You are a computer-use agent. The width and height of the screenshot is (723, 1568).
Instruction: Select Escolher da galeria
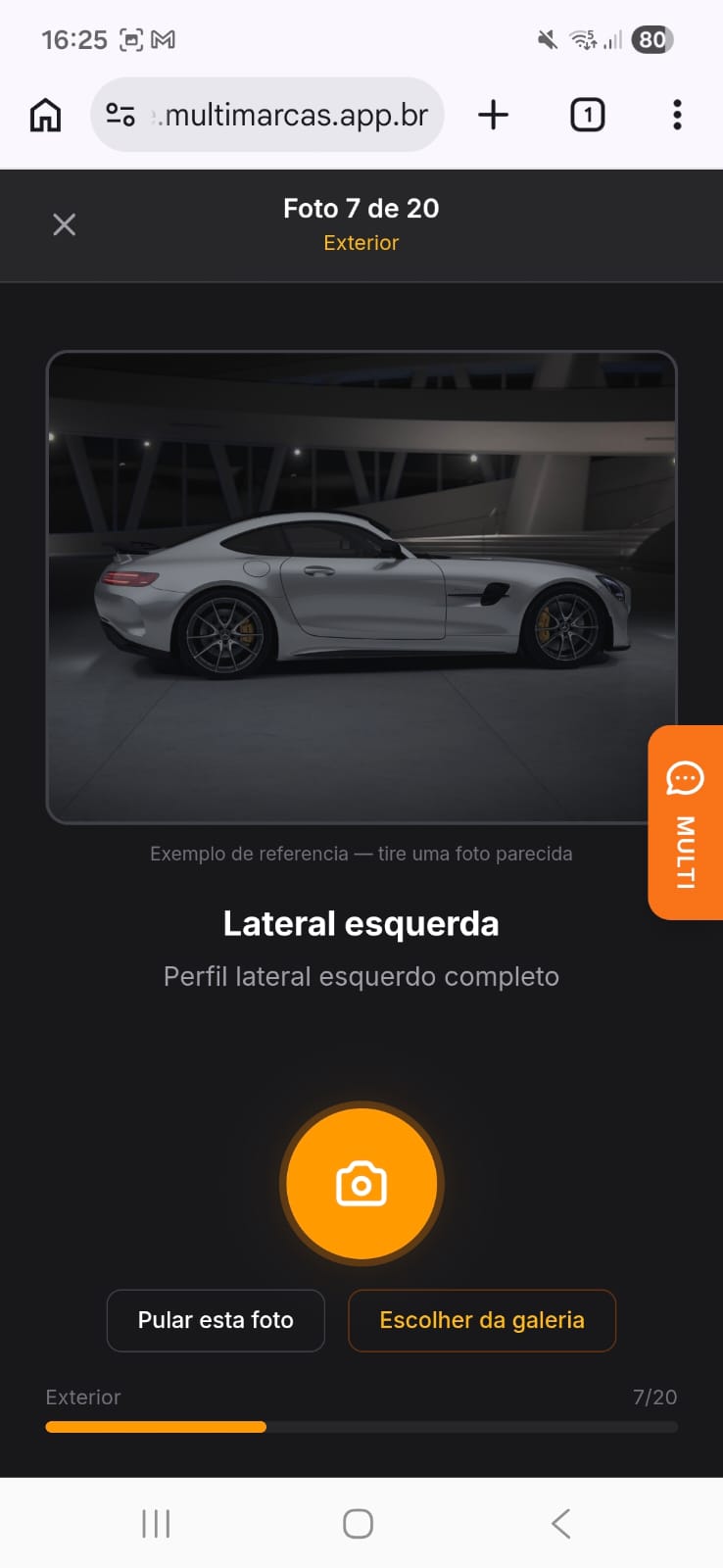click(482, 1320)
